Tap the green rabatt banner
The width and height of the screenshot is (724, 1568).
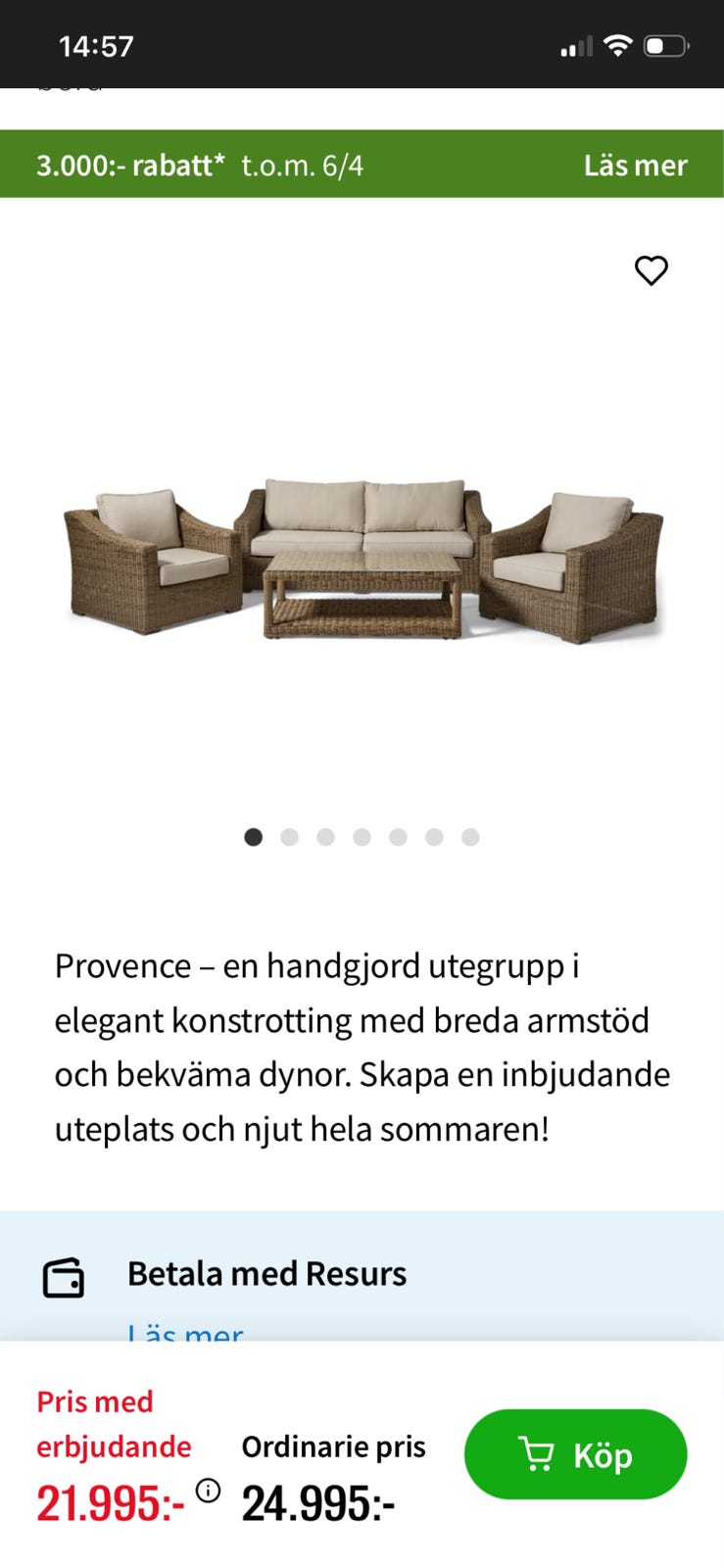362,165
